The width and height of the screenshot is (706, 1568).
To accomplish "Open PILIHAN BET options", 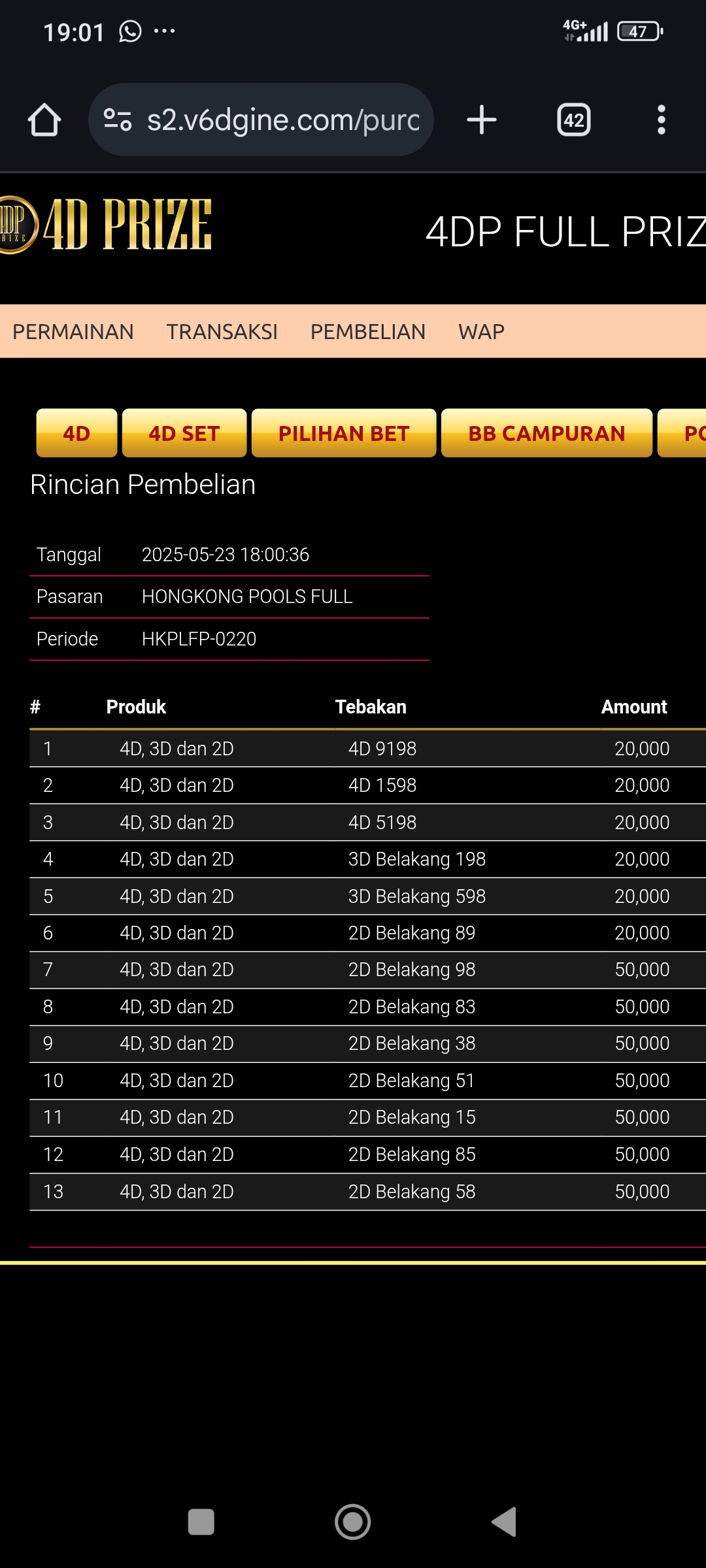I will (344, 433).
